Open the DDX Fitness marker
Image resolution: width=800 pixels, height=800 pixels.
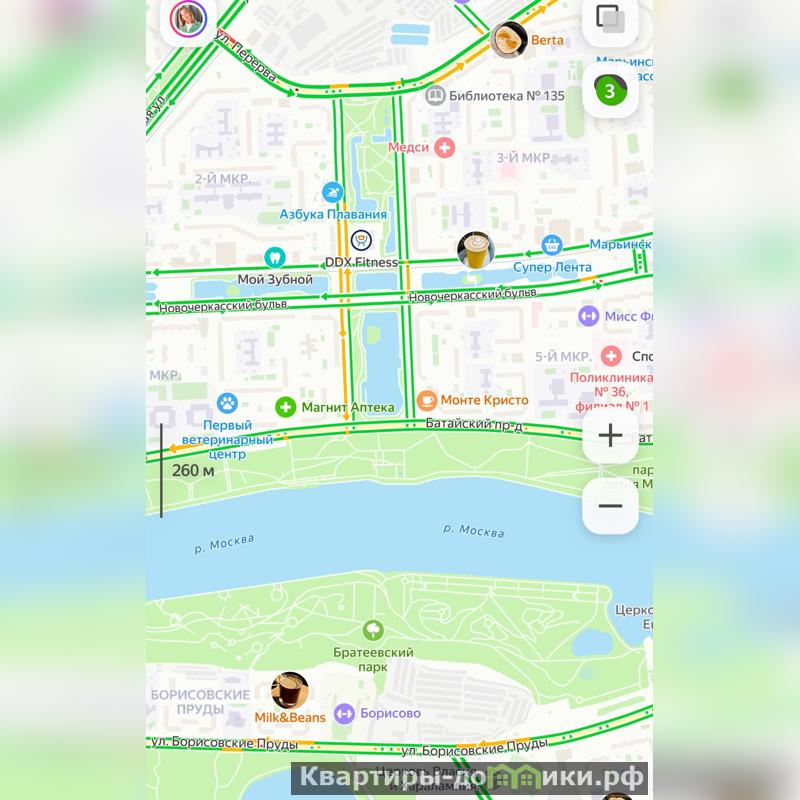coord(360,241)
